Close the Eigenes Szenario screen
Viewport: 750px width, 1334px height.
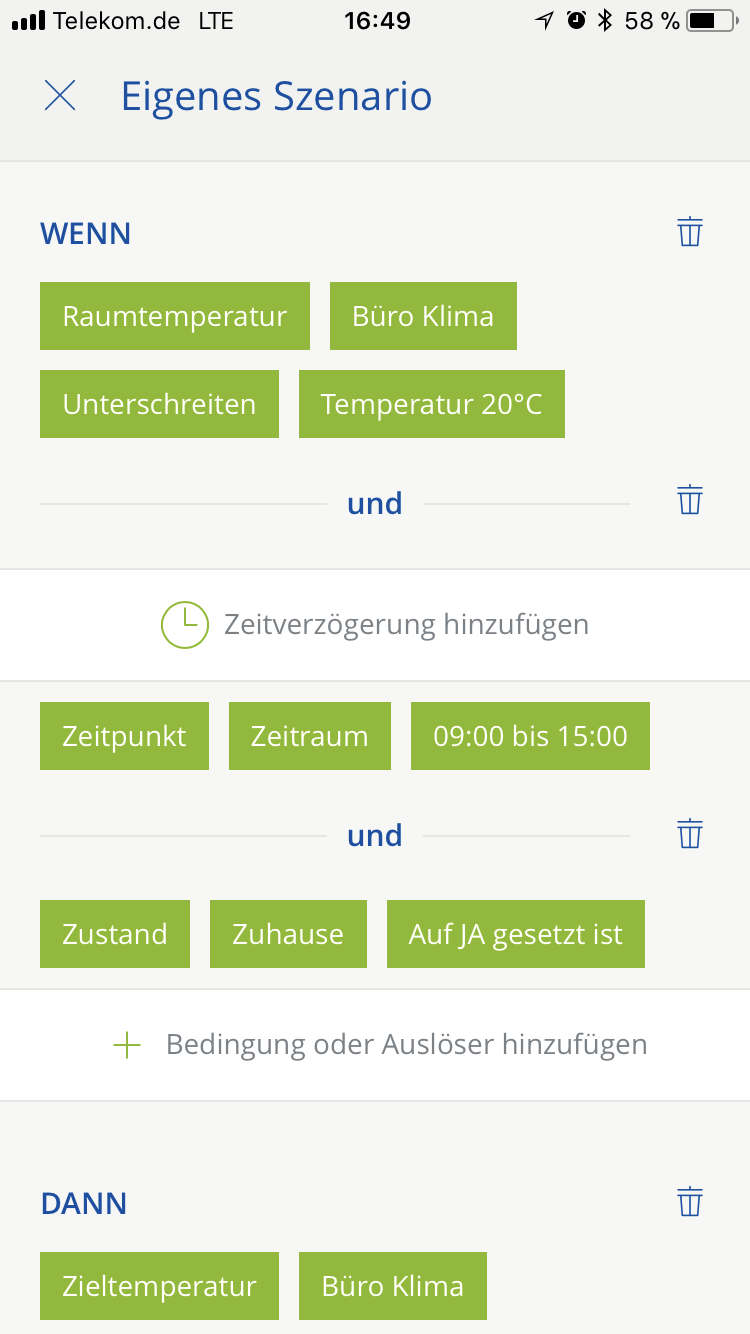[x=60, y=96]
